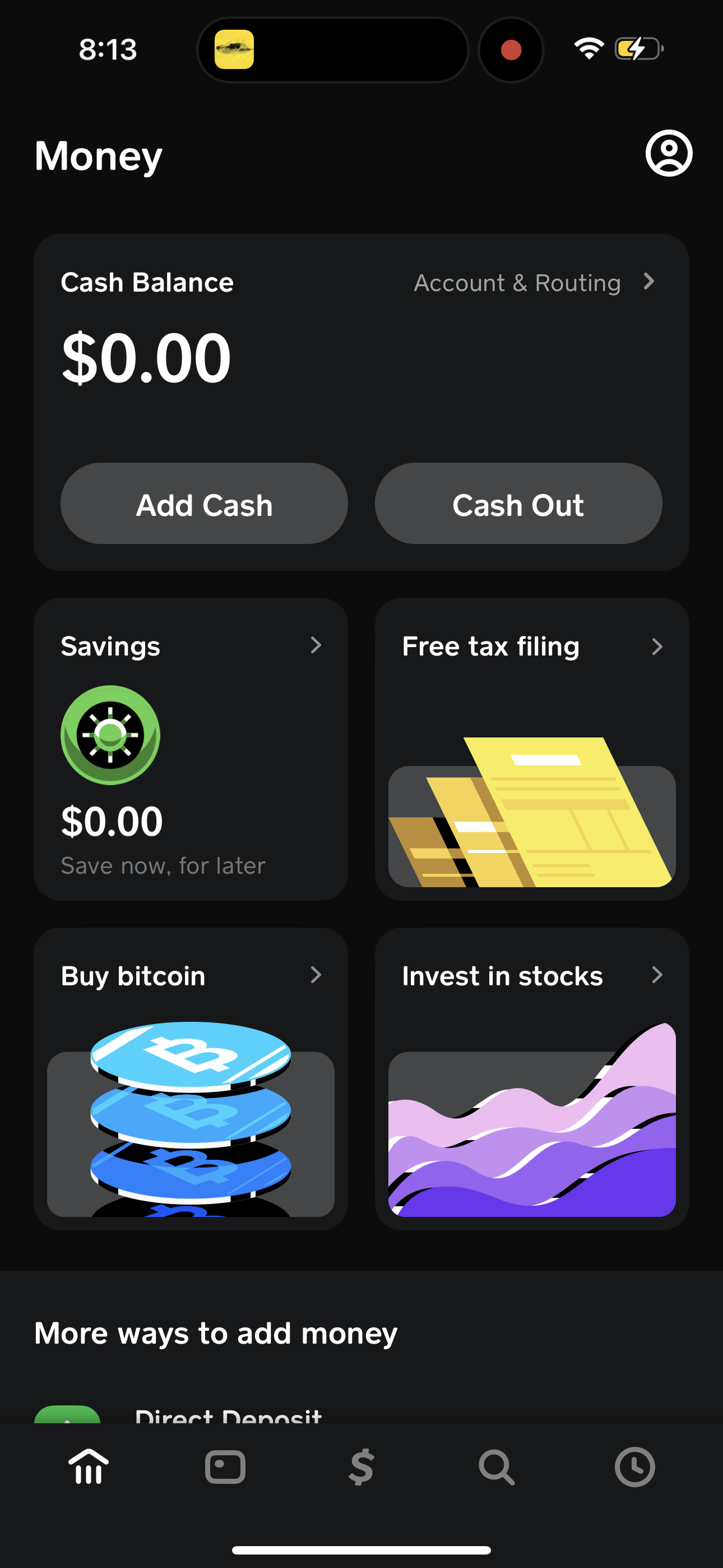Tap the green Savings coin icon

click(x=110, y=736)
